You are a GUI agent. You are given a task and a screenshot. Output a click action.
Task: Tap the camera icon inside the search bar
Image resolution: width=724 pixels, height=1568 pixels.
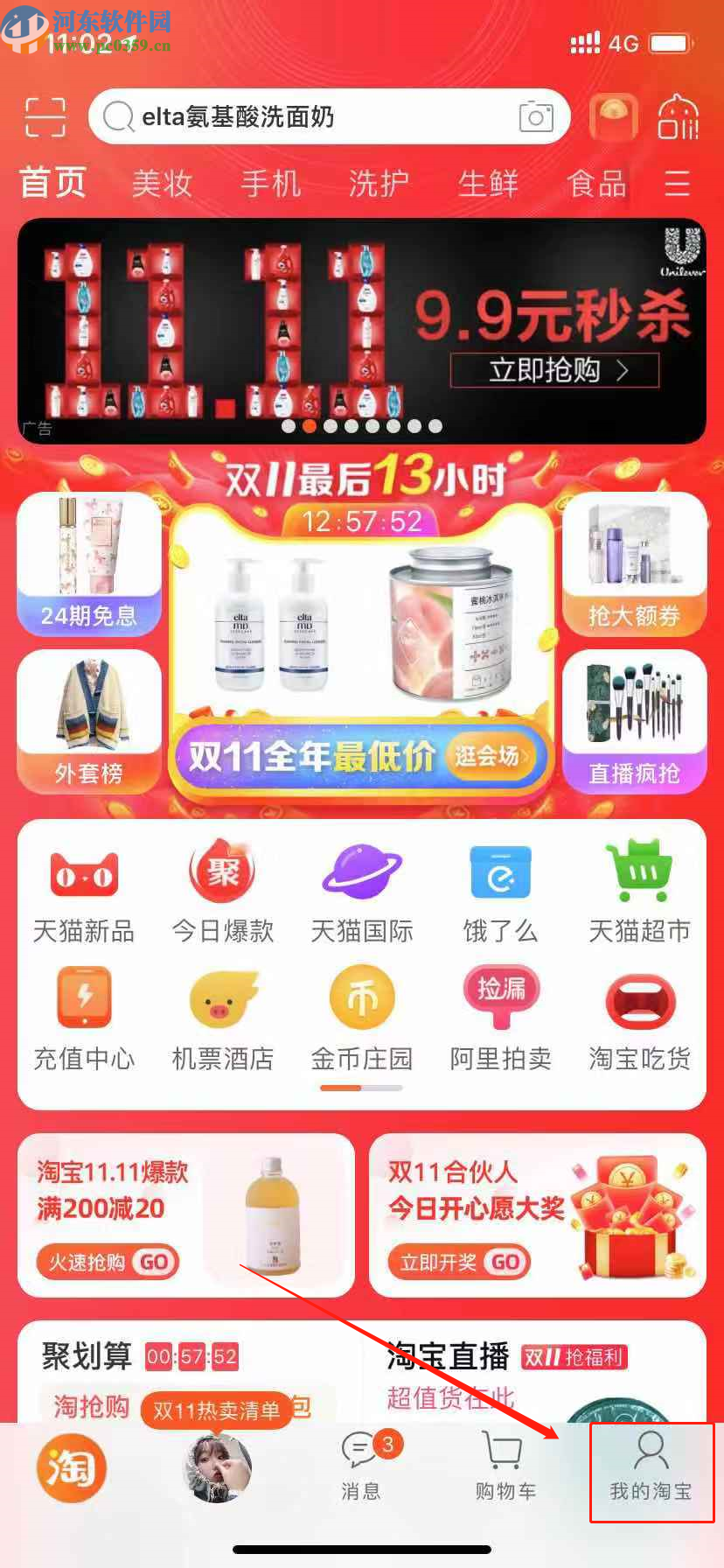click(x=535, y=116)
